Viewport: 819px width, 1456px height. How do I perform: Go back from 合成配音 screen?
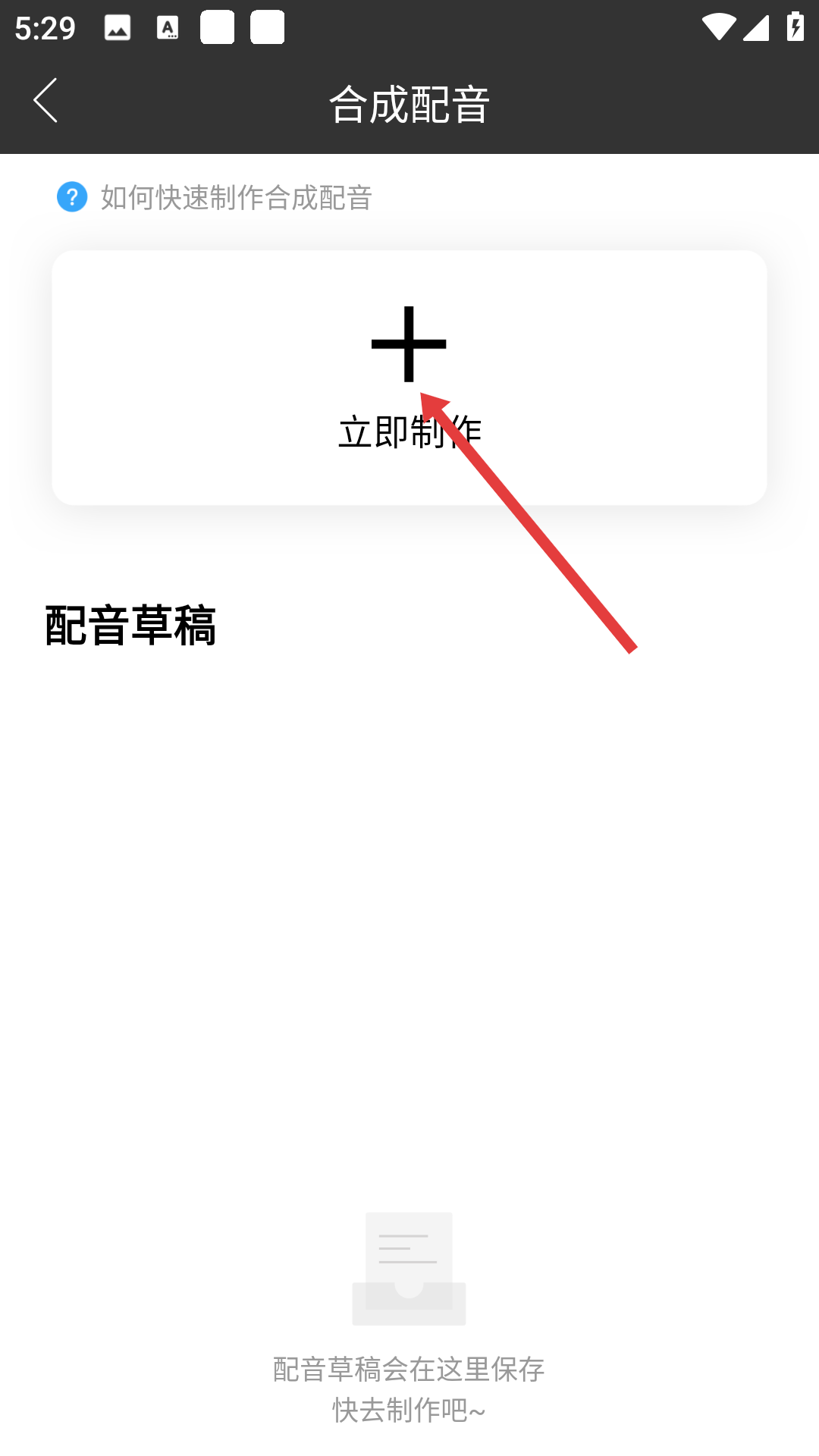point(45,101)
